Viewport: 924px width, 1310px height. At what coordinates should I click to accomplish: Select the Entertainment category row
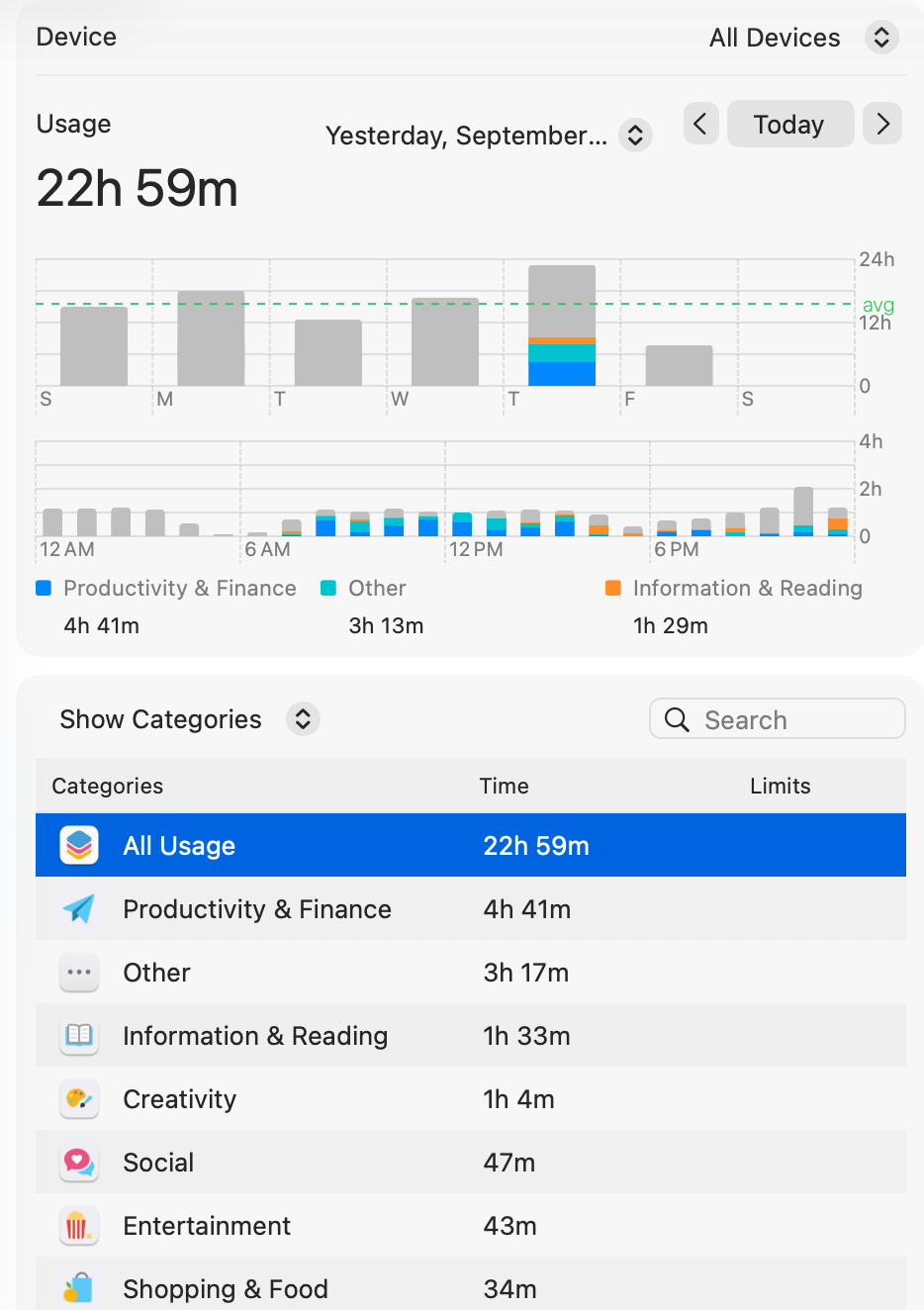click(470, 1225)
